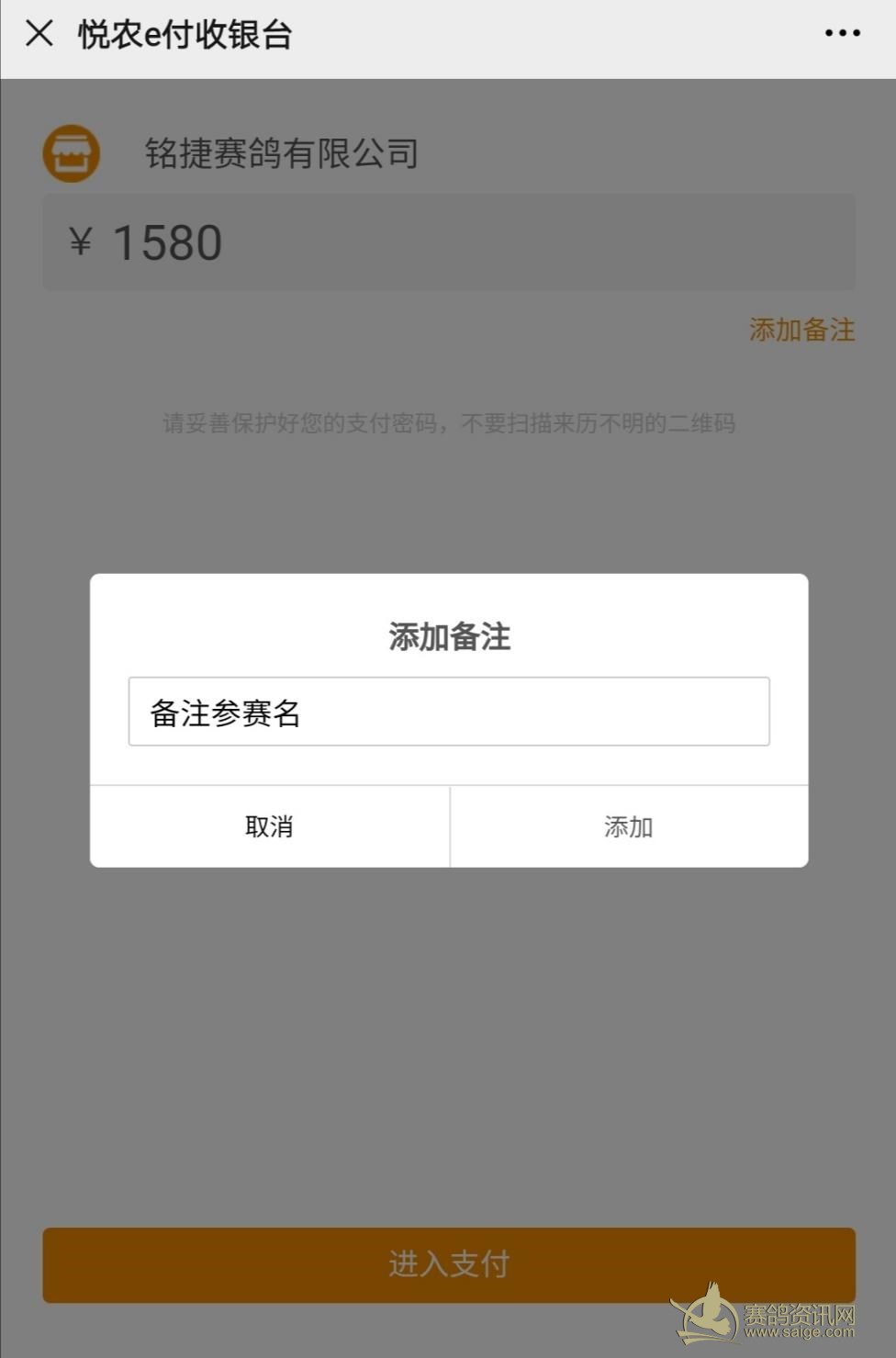Focus the 备注参赛名 remark field

click(x=448, y=712)
